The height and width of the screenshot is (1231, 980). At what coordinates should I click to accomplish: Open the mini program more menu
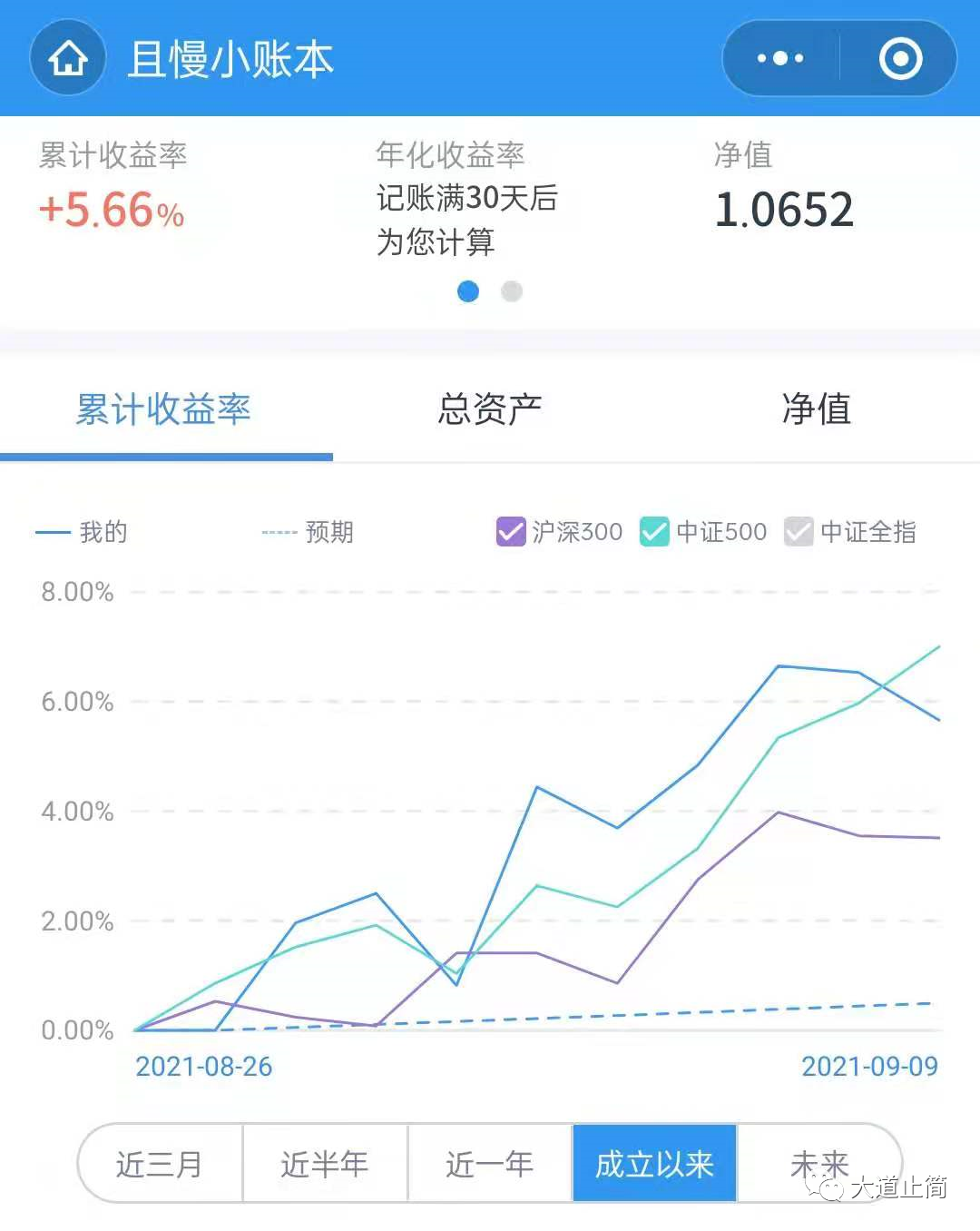(780, 59)
